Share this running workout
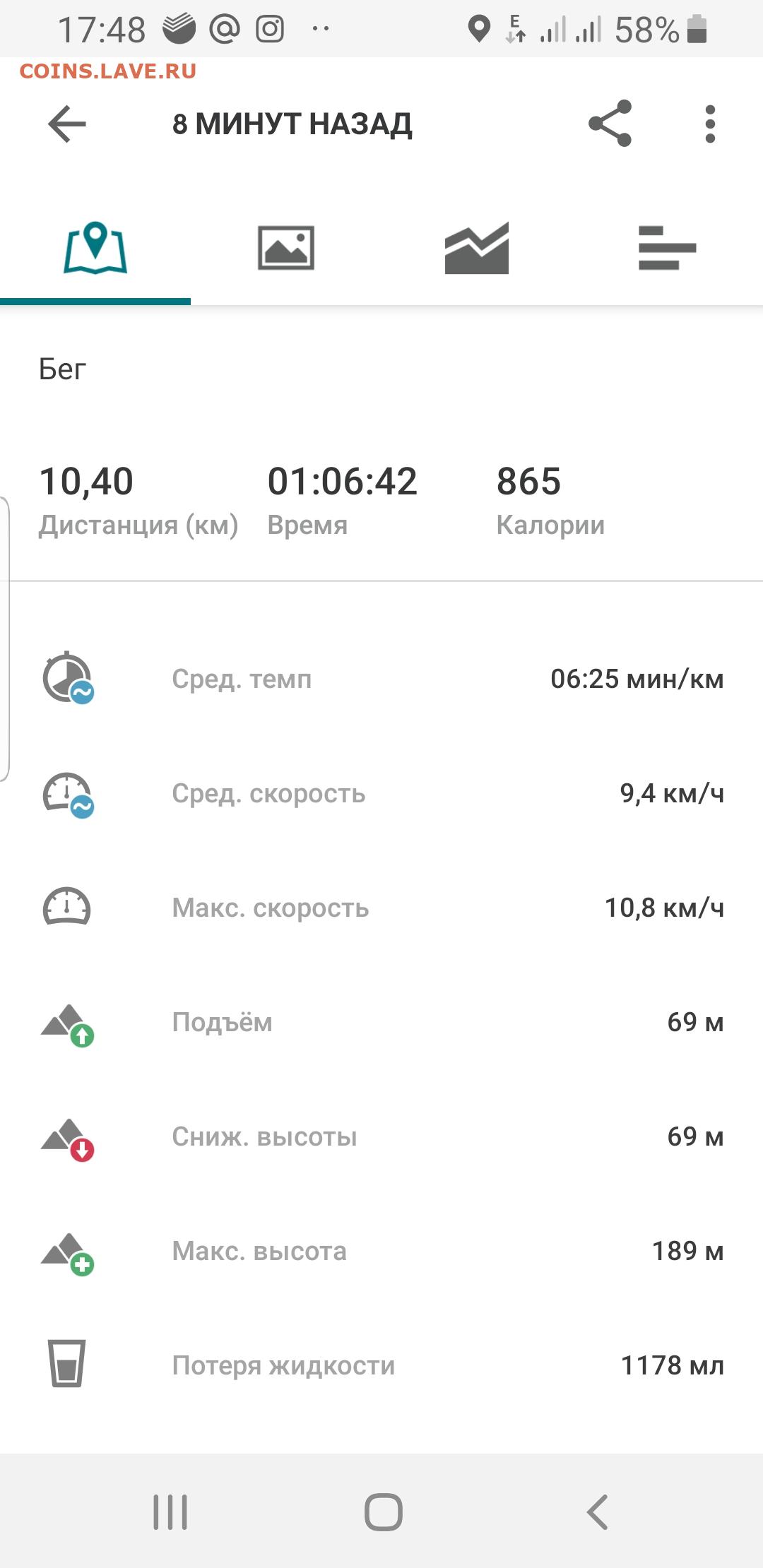Viewport: 763px width, 1568px height. pos(610,124)
